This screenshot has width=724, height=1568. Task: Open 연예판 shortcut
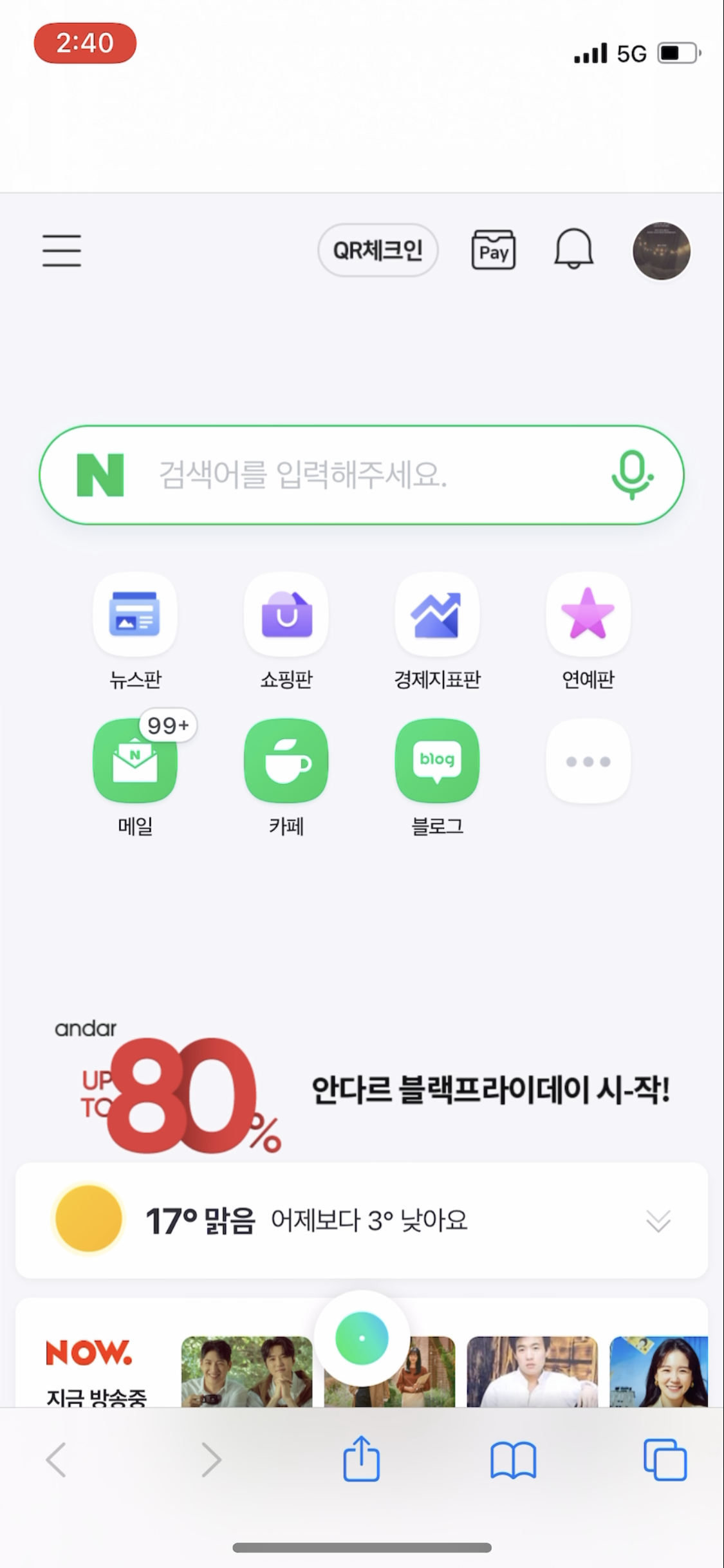tap(588, 615)
